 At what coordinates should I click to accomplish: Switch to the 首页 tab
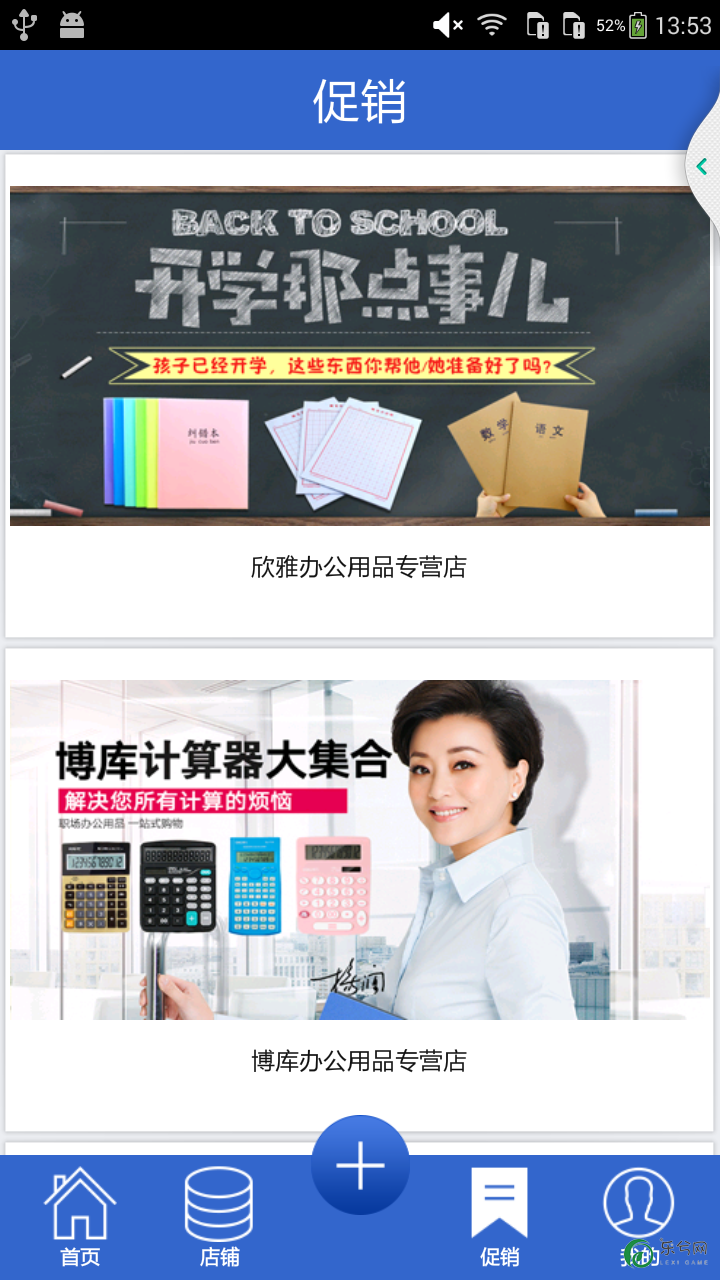(x=80, y=1215)
